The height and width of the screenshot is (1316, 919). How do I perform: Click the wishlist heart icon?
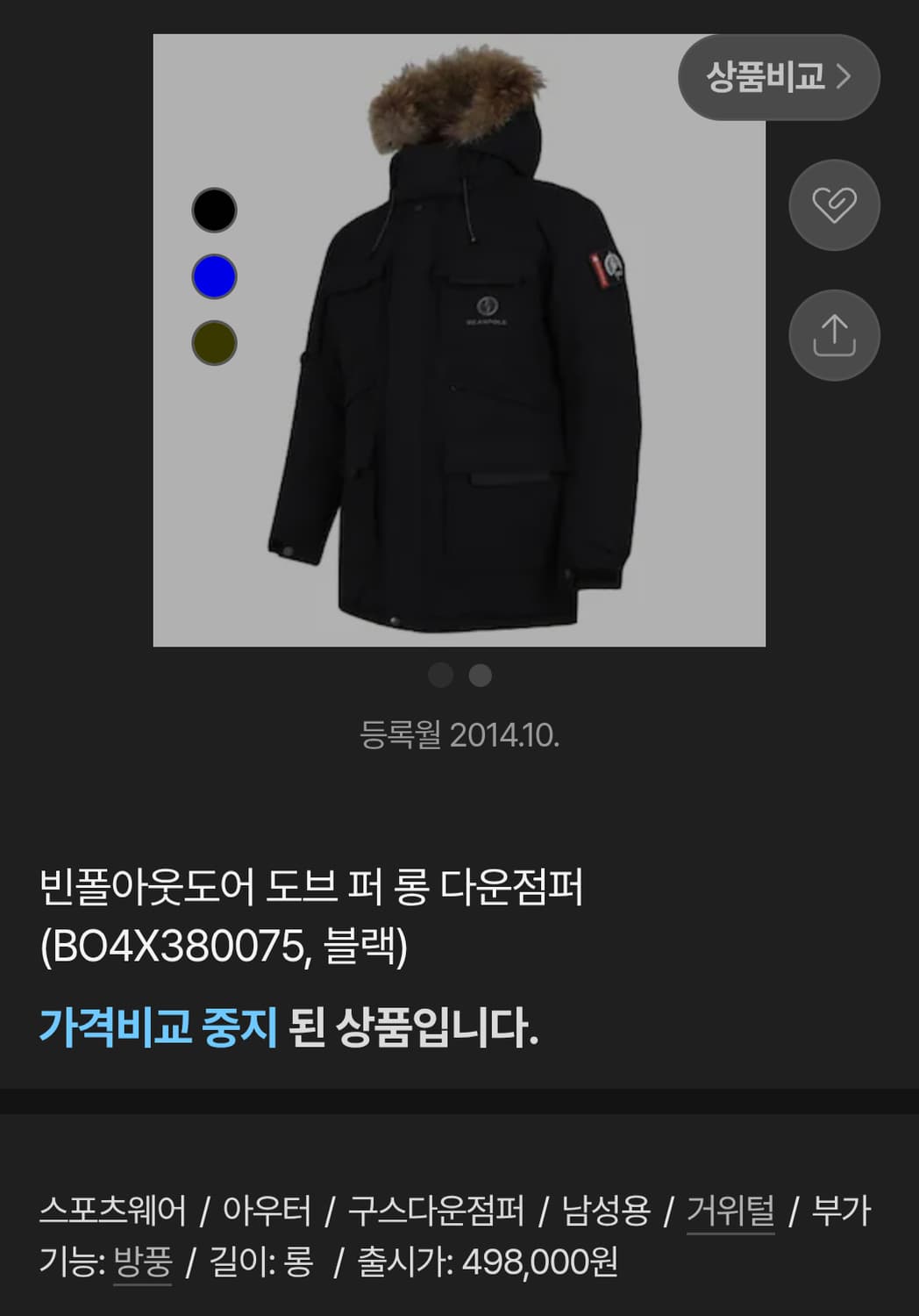point(833,204)
